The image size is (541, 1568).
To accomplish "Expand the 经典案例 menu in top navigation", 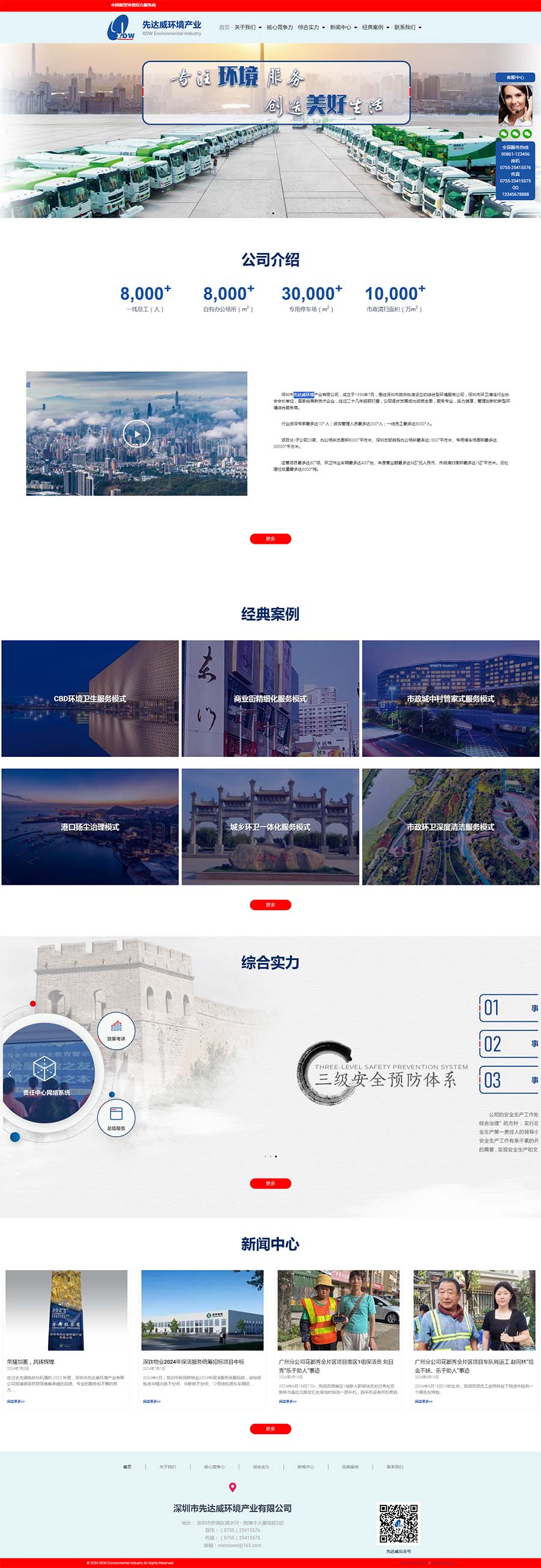I will (x=375, y=28).
